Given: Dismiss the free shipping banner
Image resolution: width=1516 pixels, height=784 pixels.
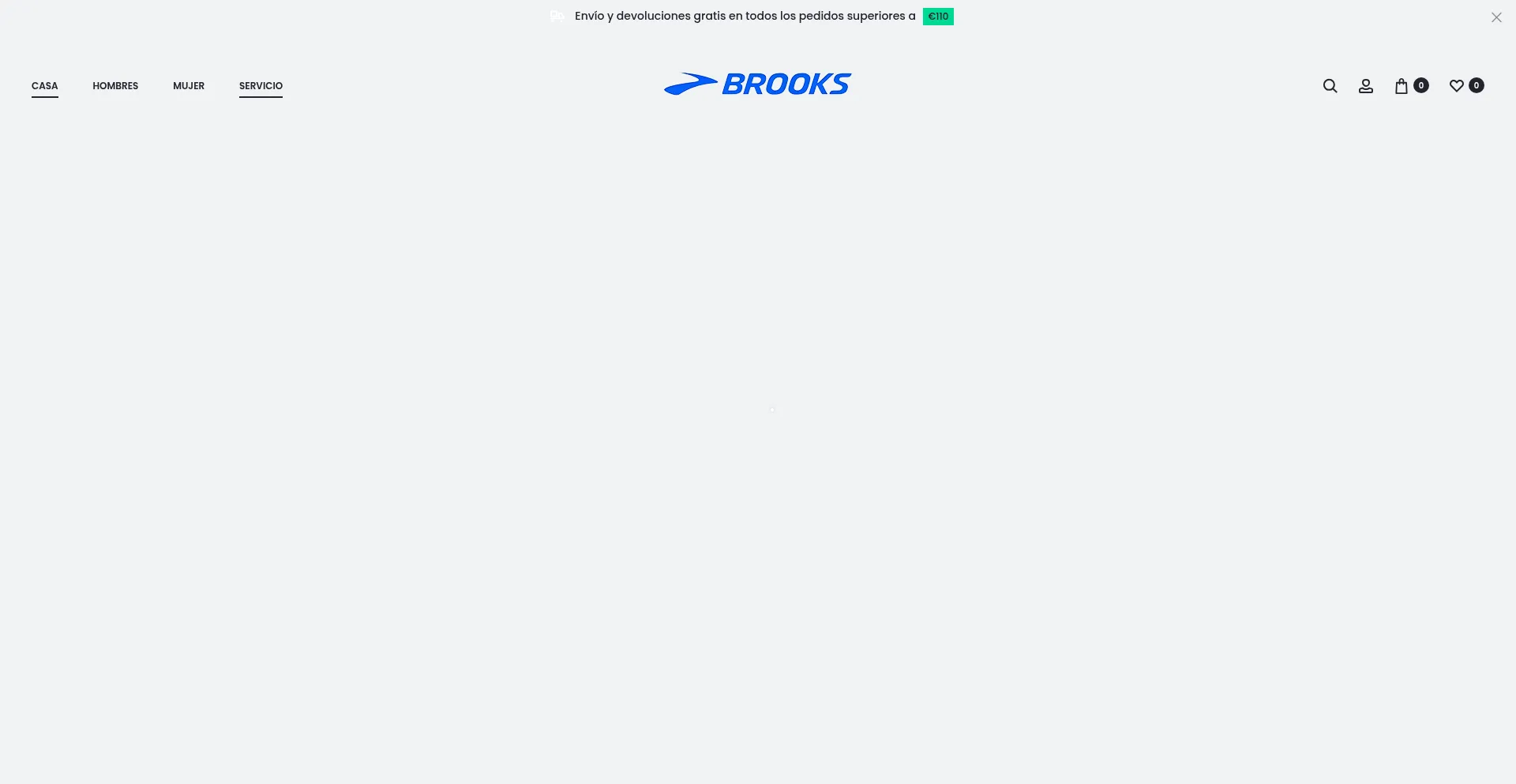Looking at the screenshot, I should click(x=1496, y=17).
